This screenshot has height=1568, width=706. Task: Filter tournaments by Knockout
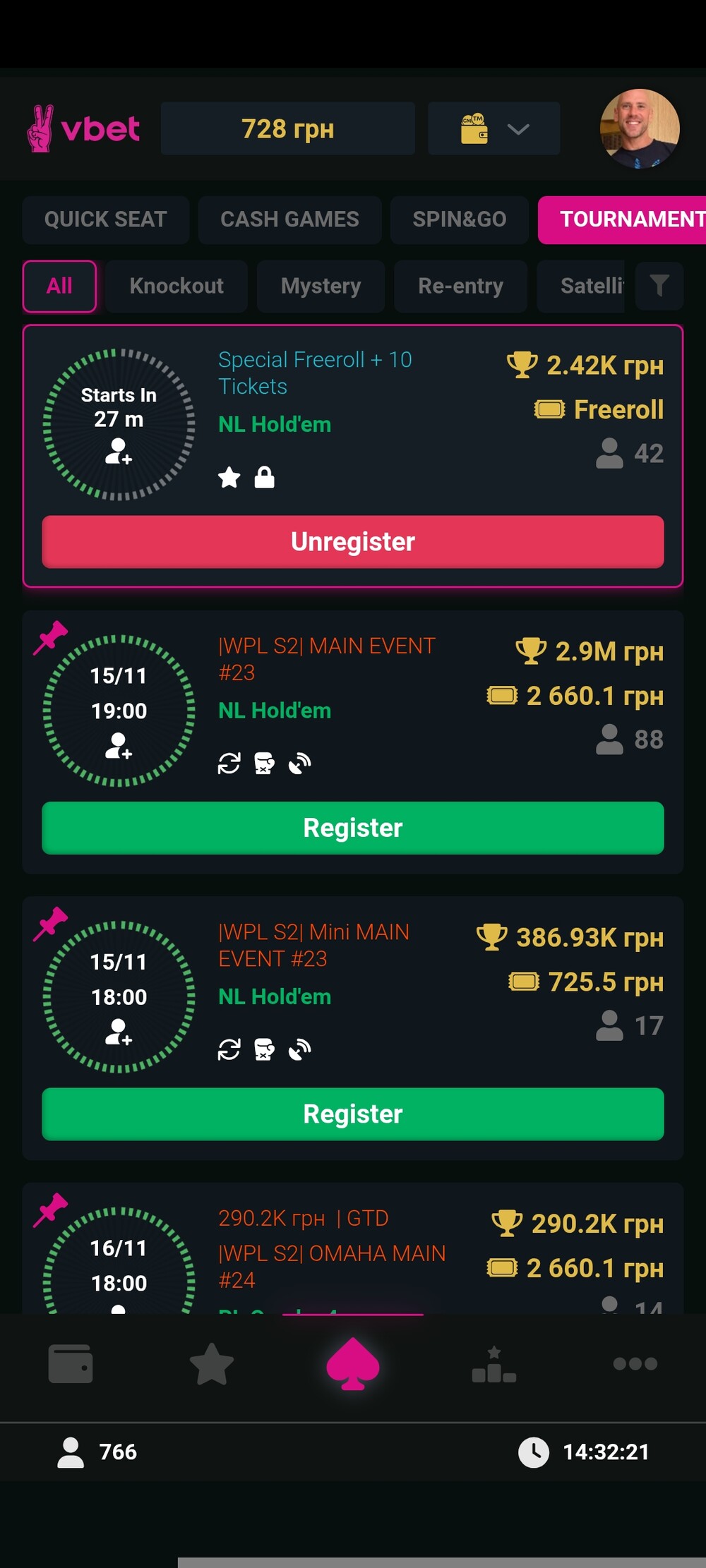point(176,286)
